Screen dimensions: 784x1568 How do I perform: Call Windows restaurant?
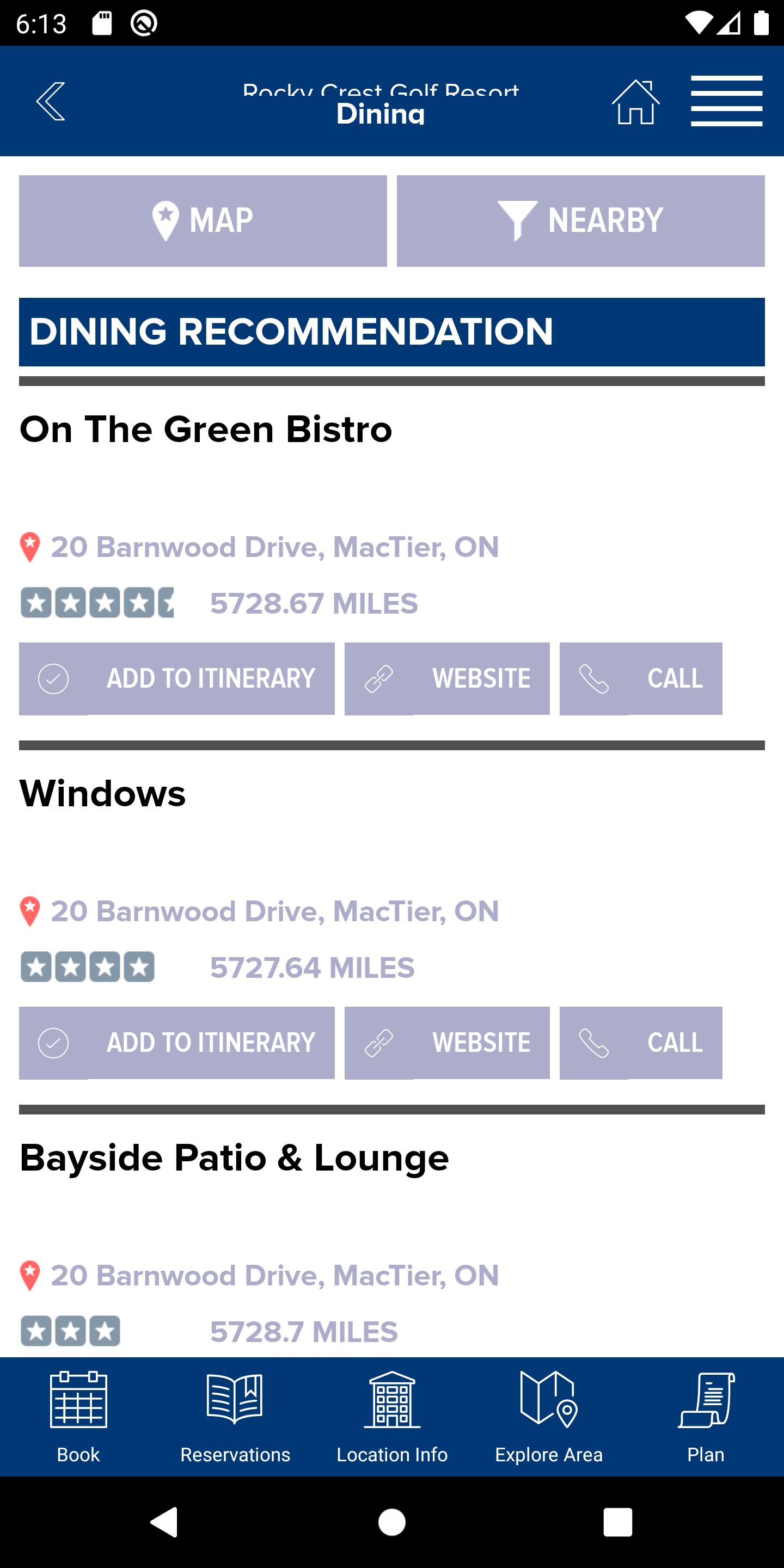641,1043
